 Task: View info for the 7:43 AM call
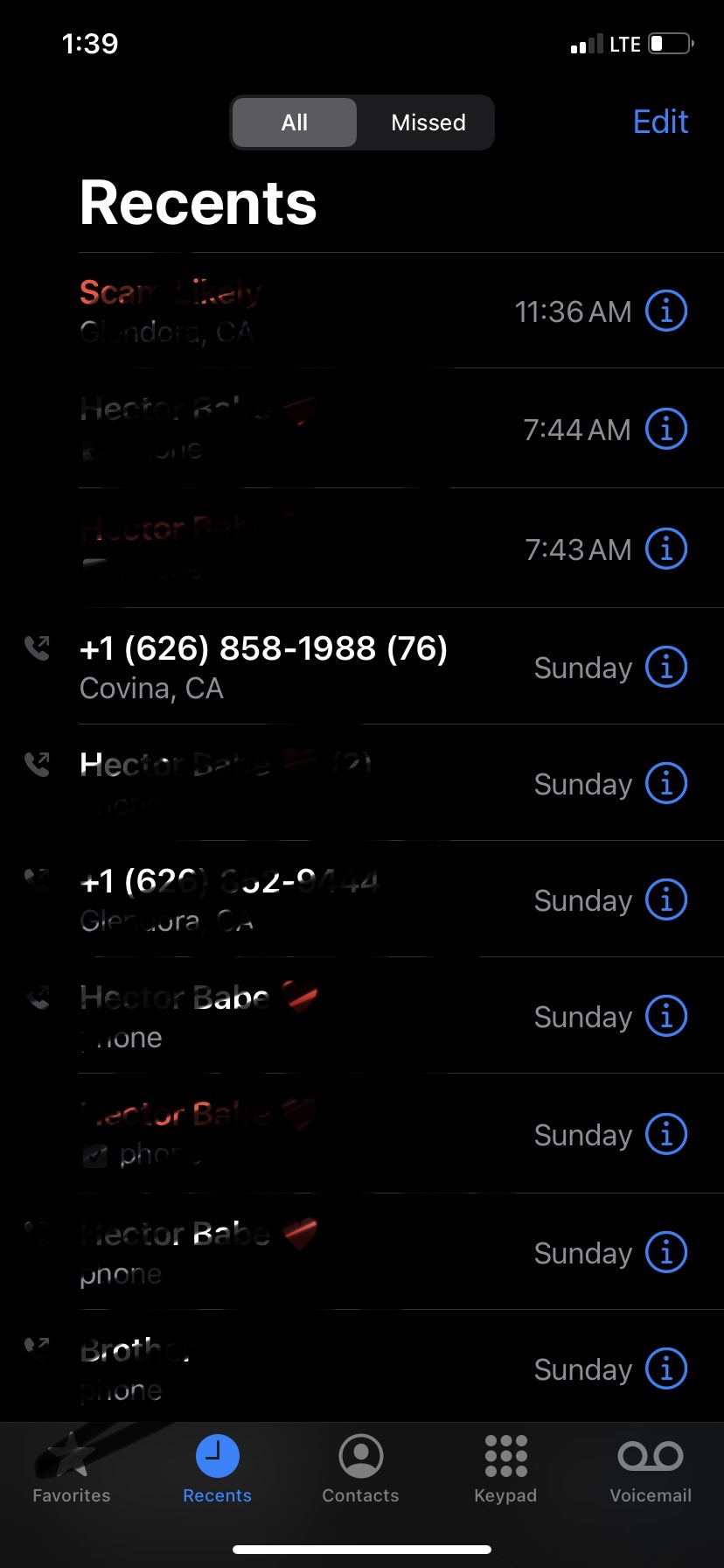point(666,549)
